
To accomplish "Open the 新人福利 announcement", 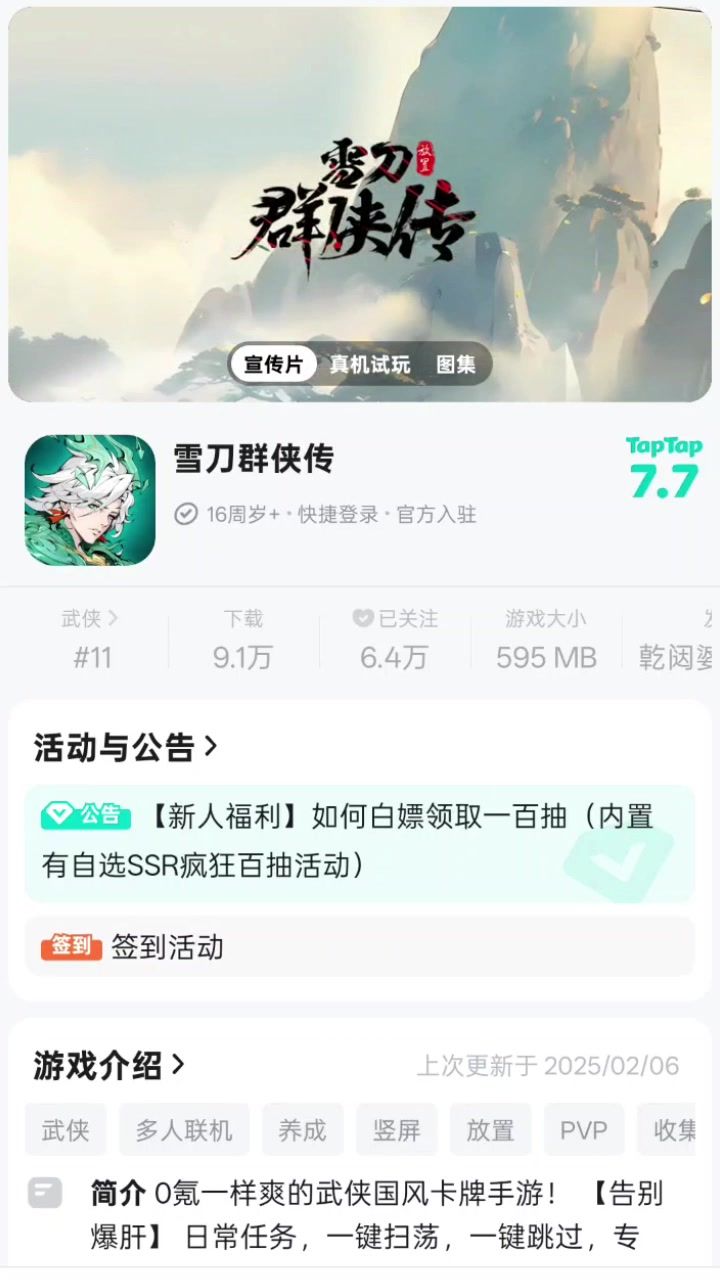I will [x=359, y=842].
